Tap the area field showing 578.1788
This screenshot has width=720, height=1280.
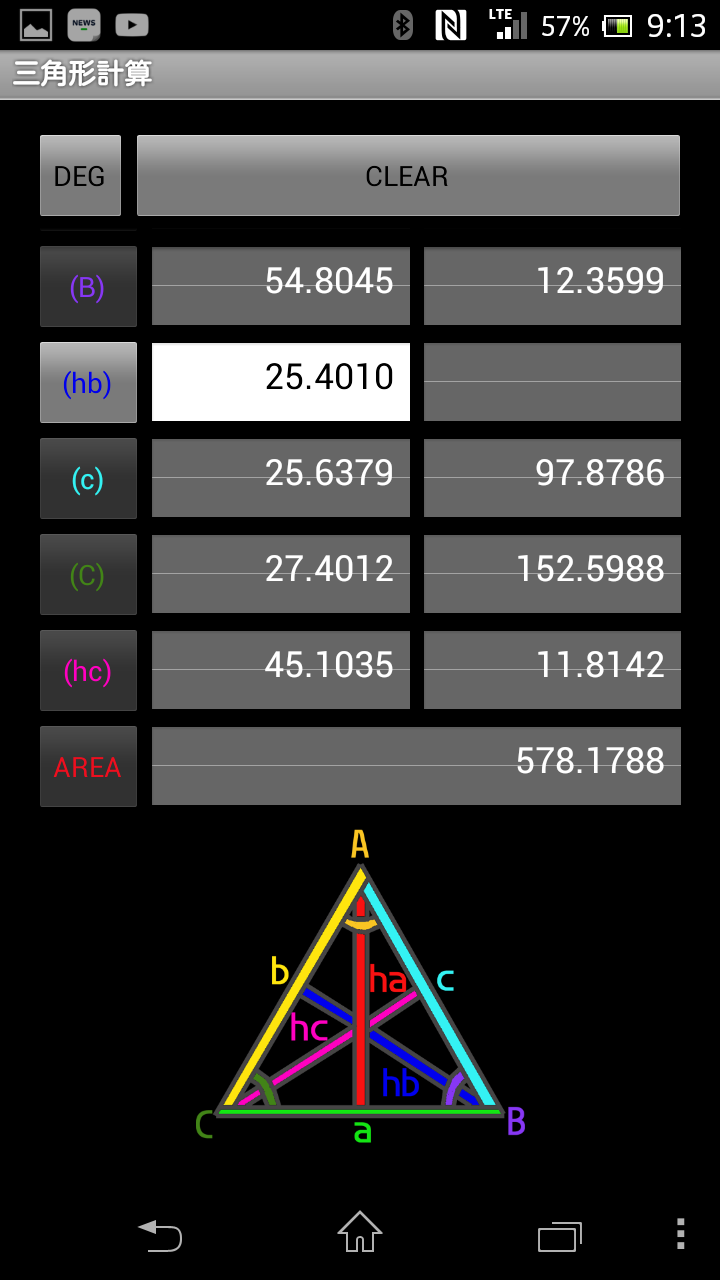click(x=416, y=766)
